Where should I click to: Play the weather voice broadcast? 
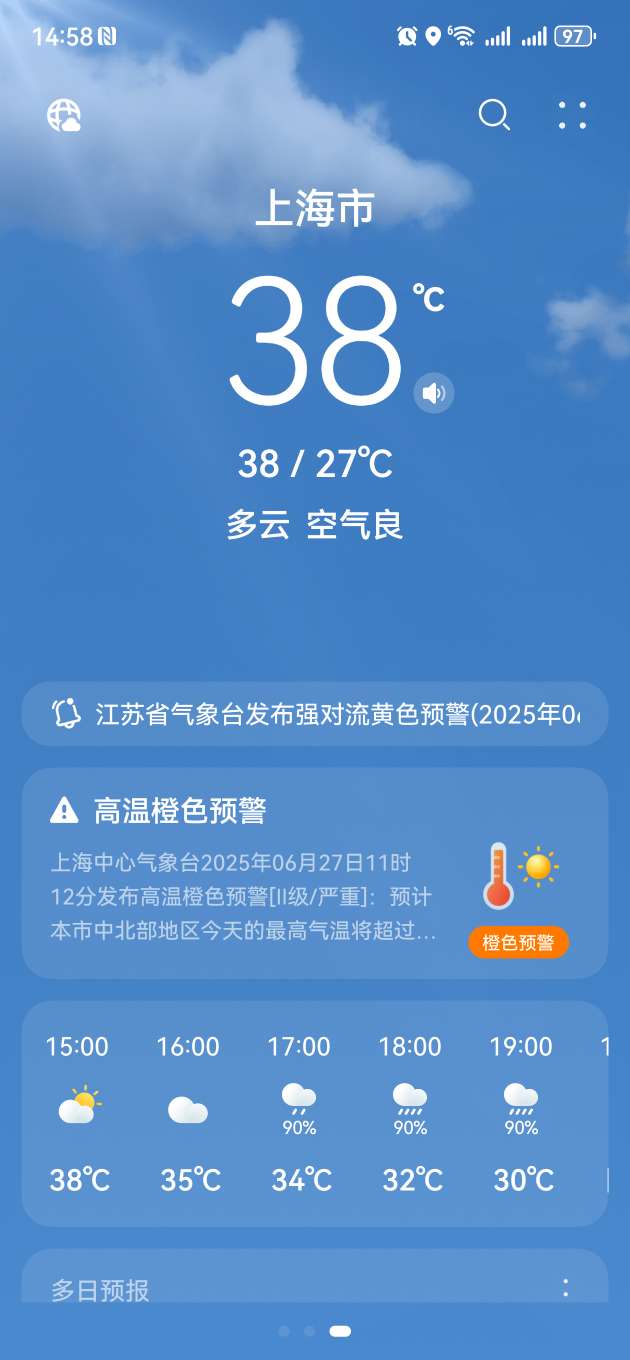tap(434, 393)
